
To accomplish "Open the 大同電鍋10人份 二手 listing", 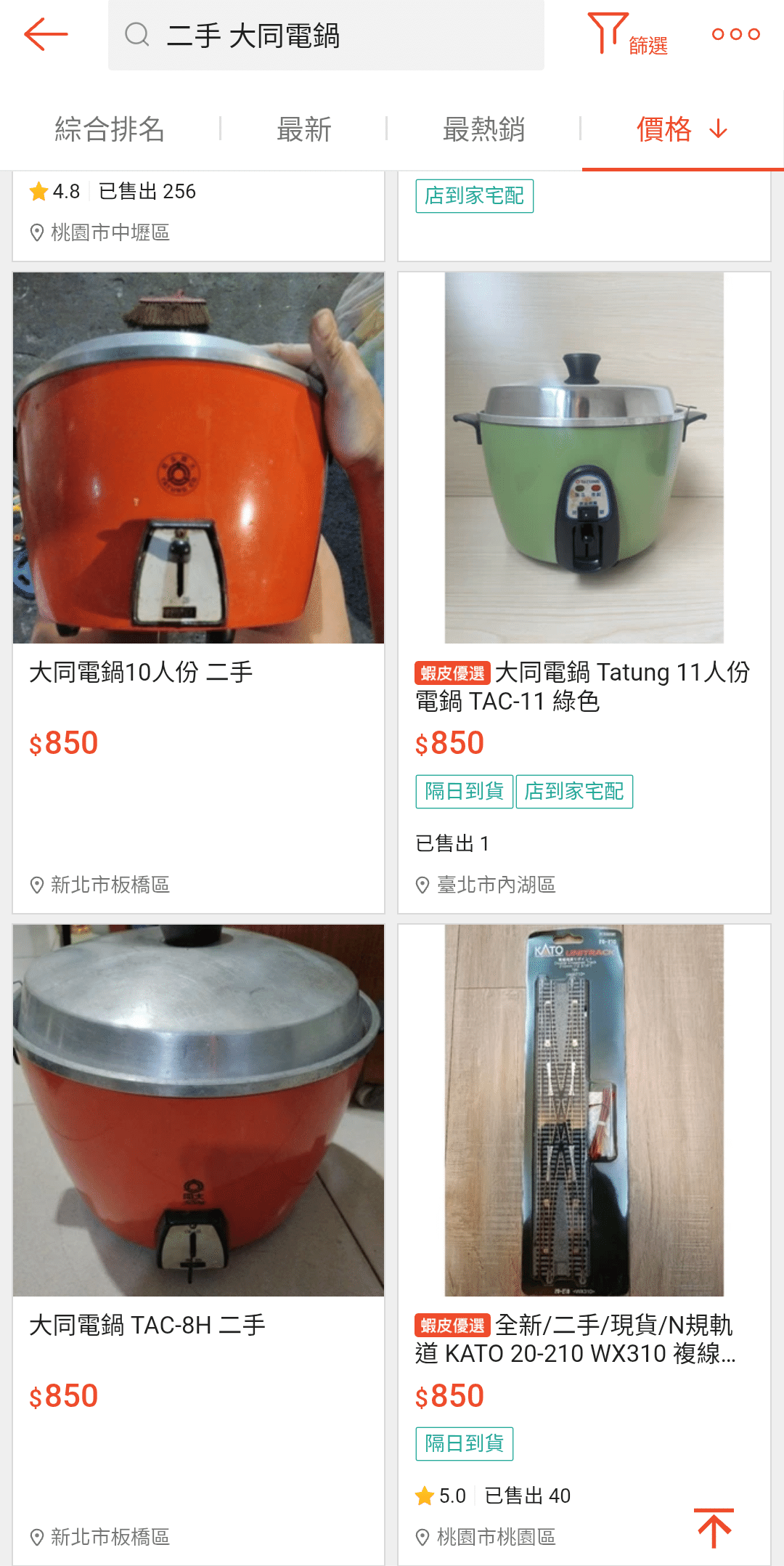I will pos(198,593).
